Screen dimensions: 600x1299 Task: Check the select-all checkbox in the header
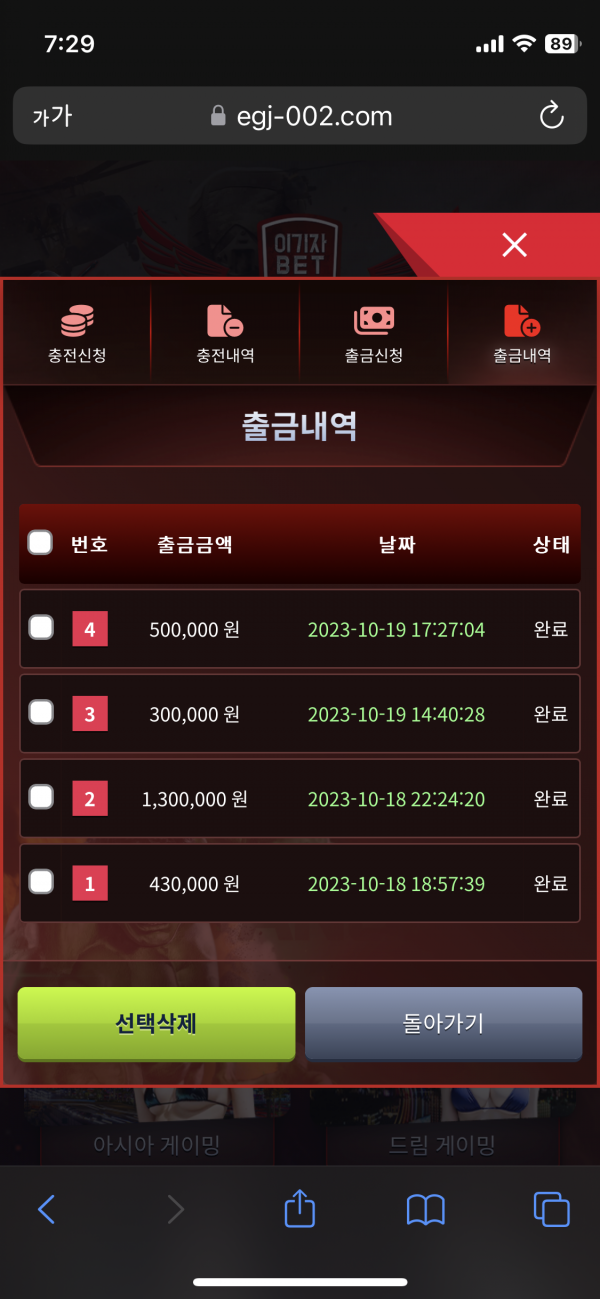click(40, 543)
